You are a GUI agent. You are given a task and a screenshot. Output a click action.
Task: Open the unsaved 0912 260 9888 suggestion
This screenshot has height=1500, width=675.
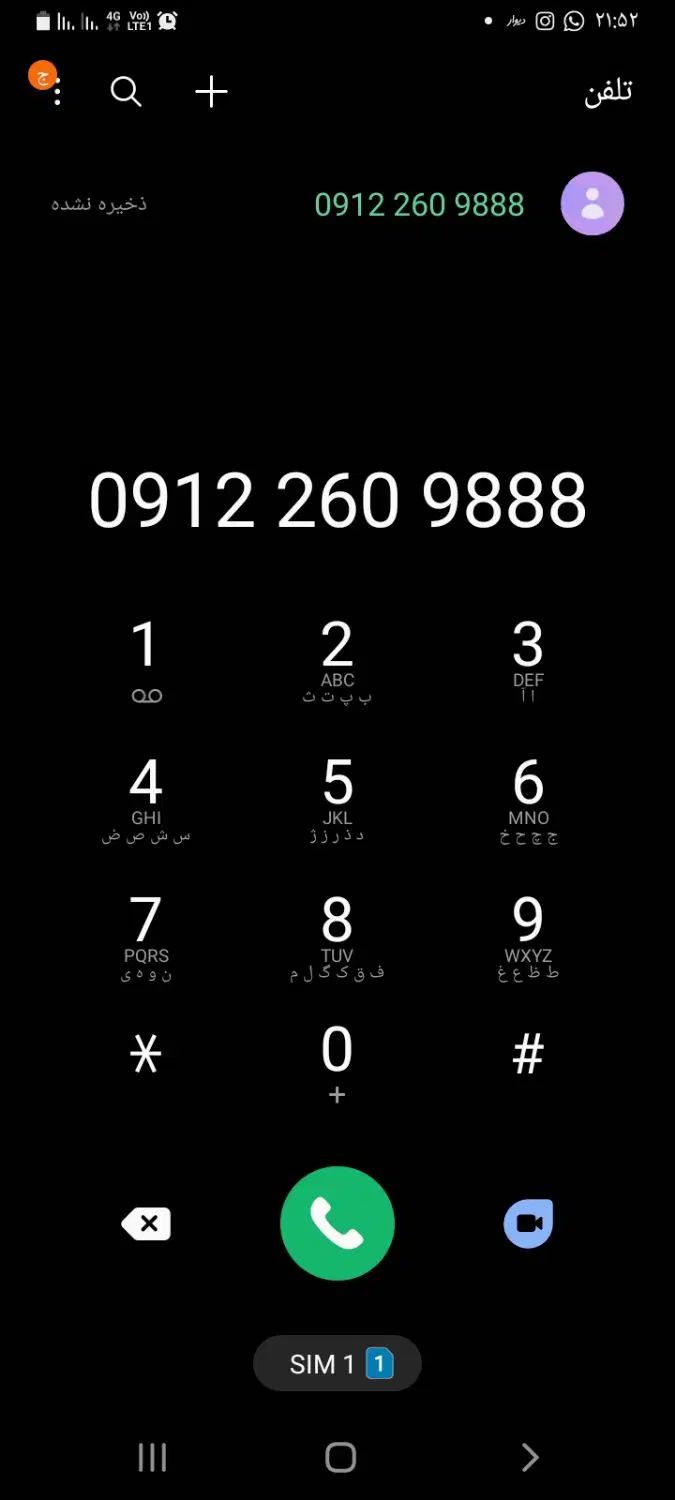(x=419, y=204)
